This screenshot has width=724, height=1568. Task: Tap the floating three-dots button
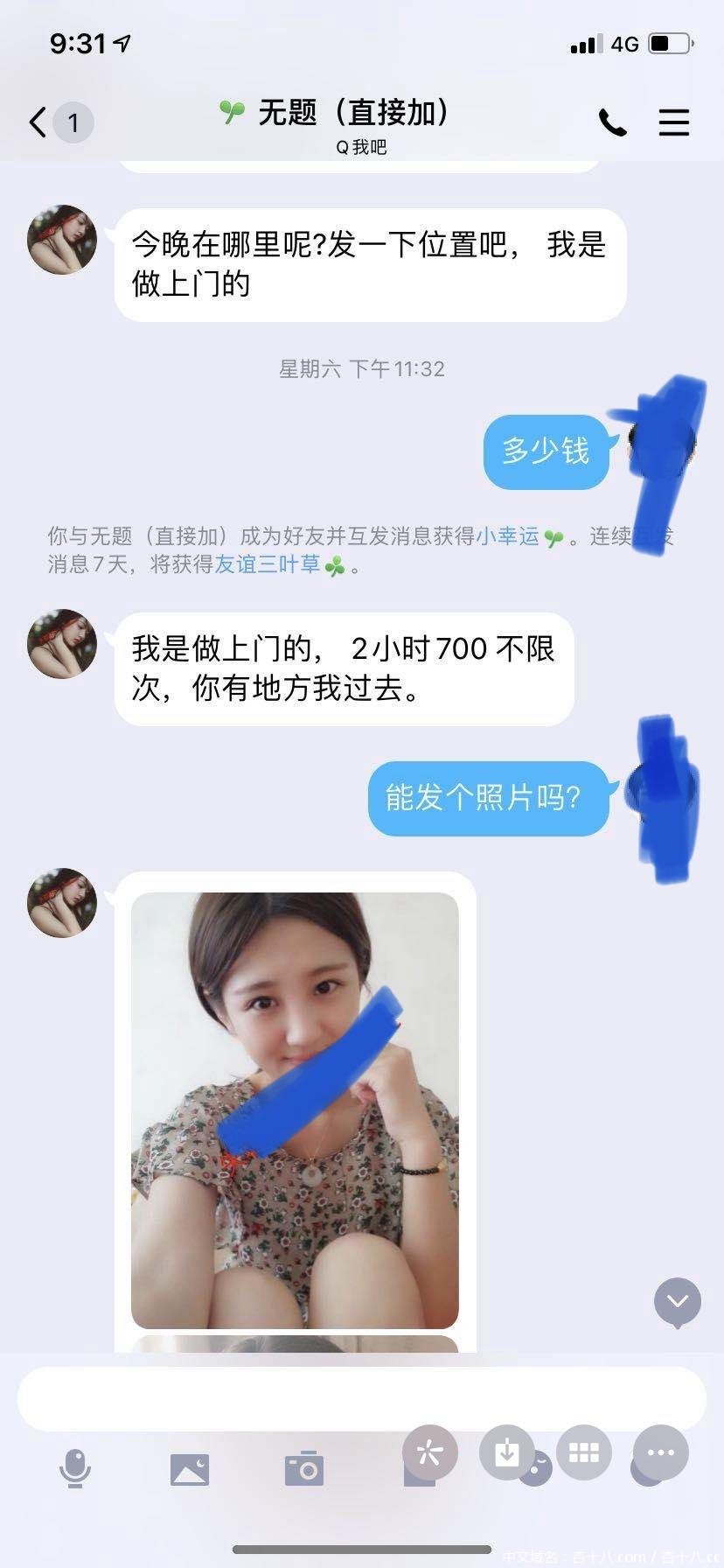click(x=660, y=1453)
